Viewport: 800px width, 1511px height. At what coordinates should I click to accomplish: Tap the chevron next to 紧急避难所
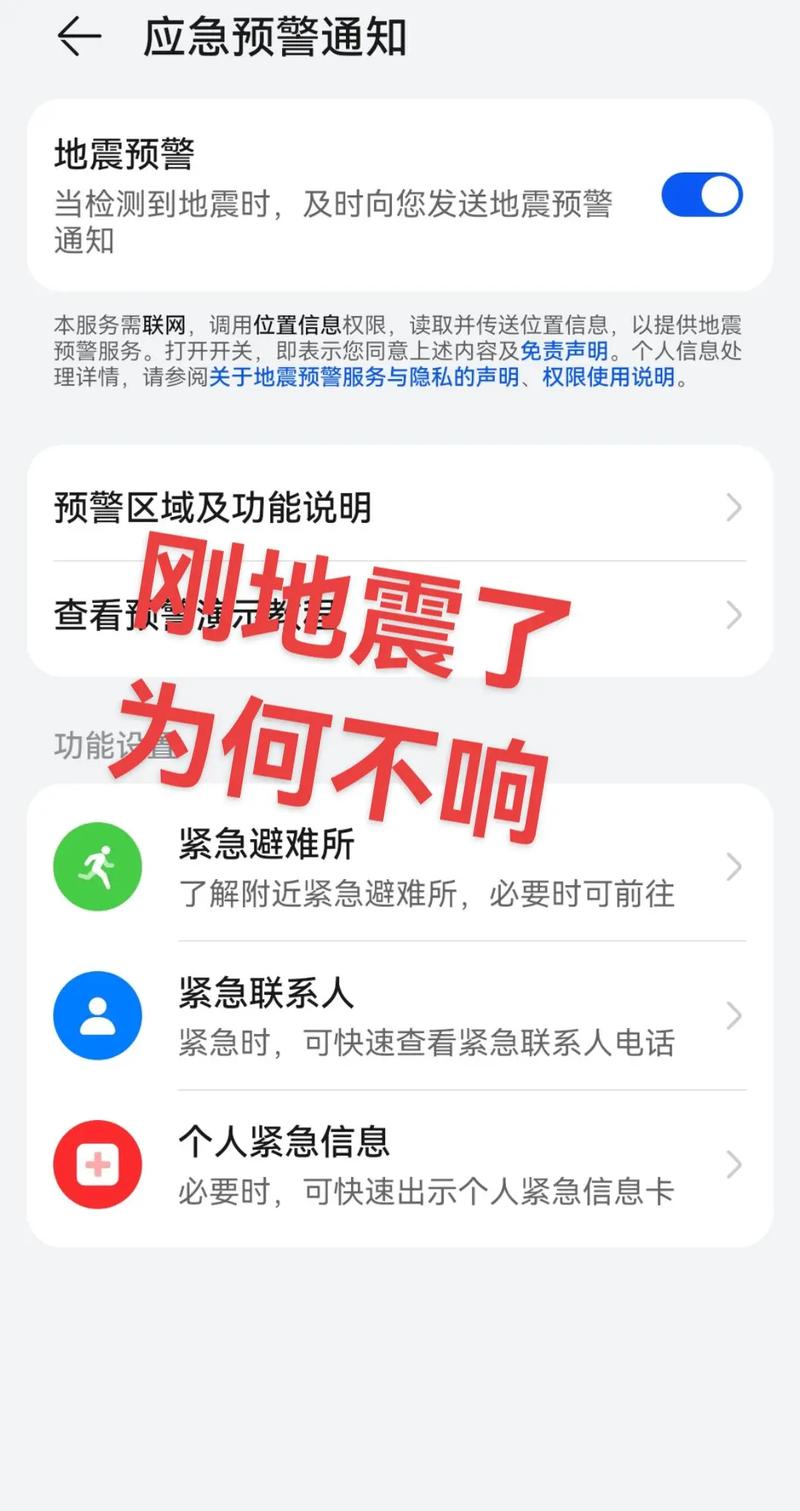(733, 866)
